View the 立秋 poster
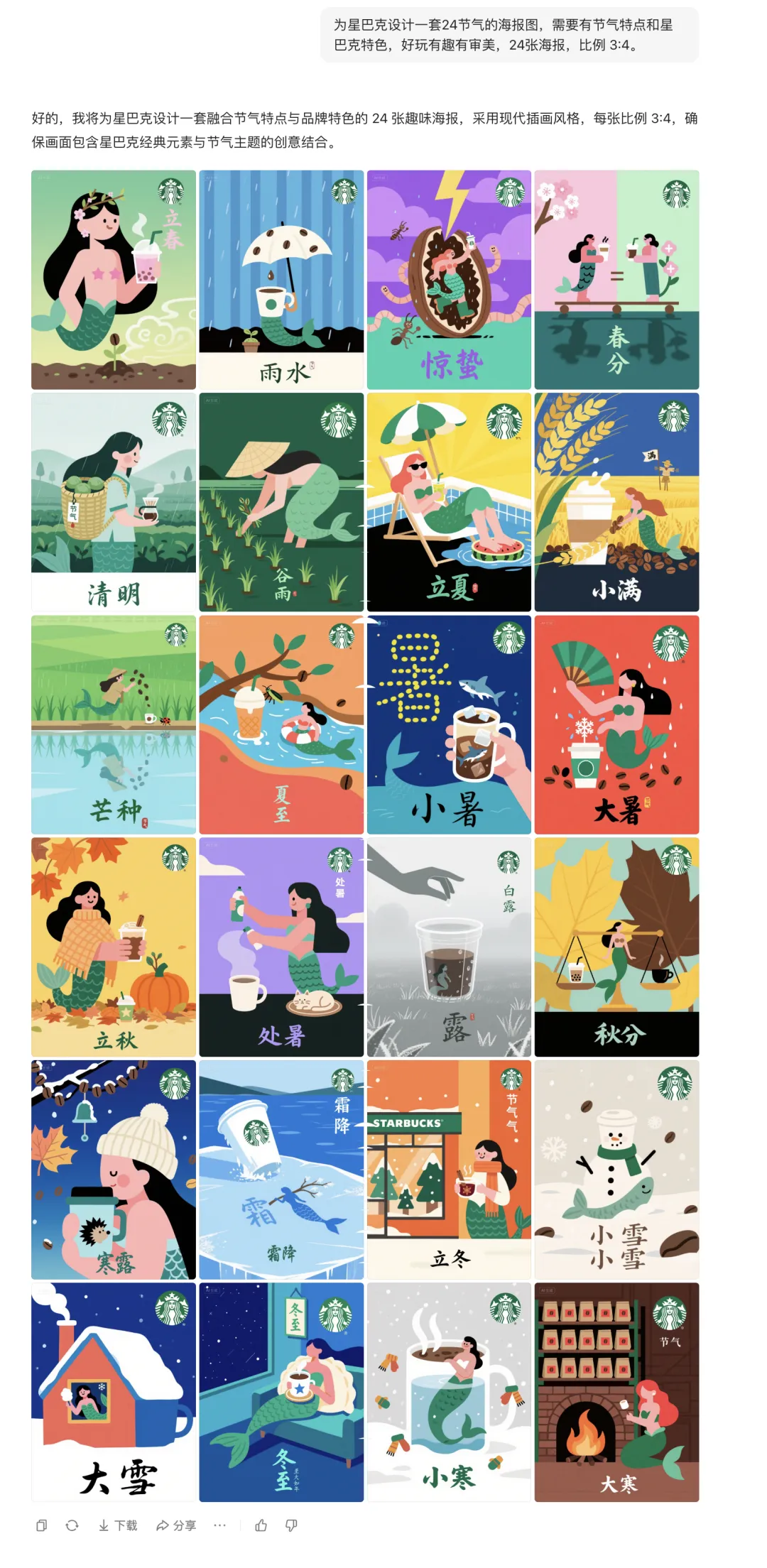 [x=114, y=947]
